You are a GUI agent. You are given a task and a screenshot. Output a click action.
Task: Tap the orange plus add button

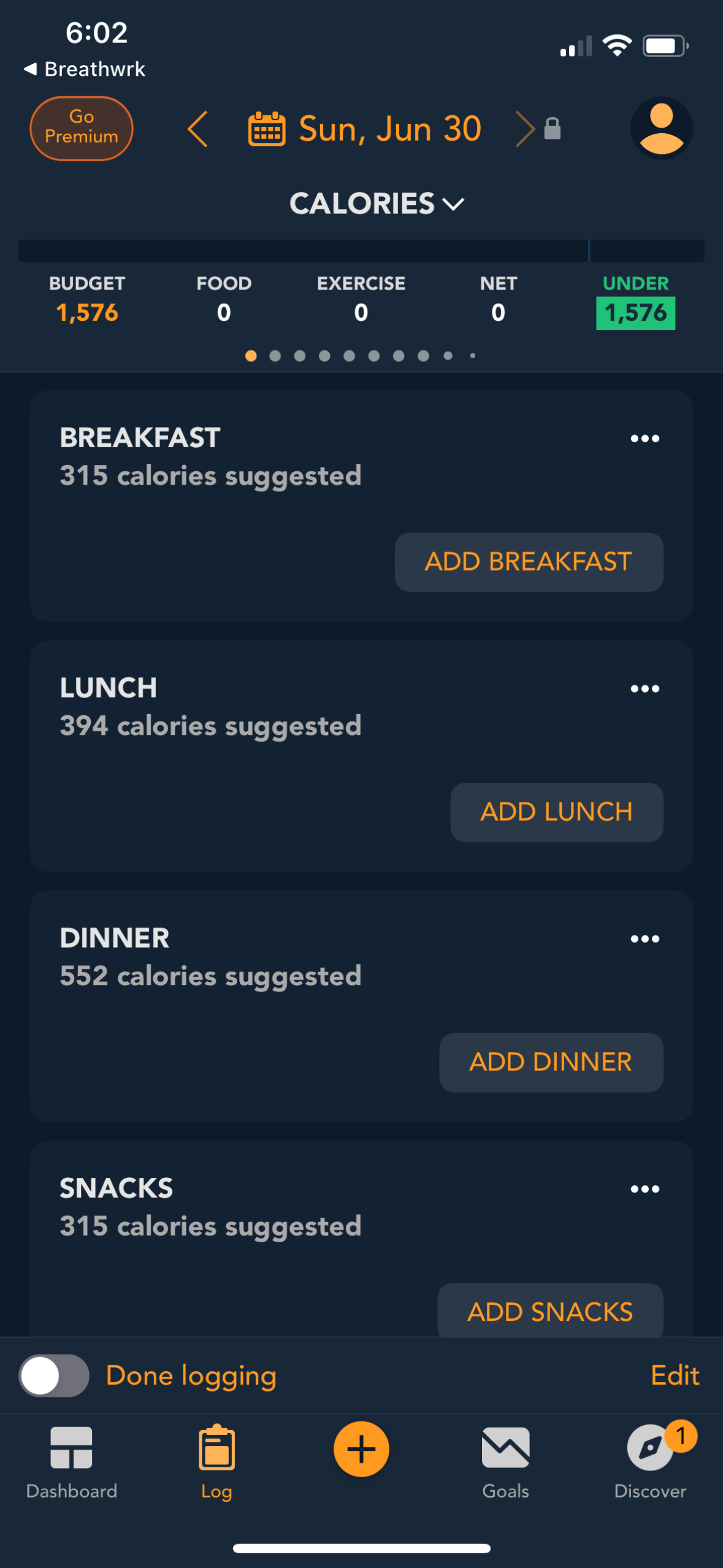(x=361, y=1449)
